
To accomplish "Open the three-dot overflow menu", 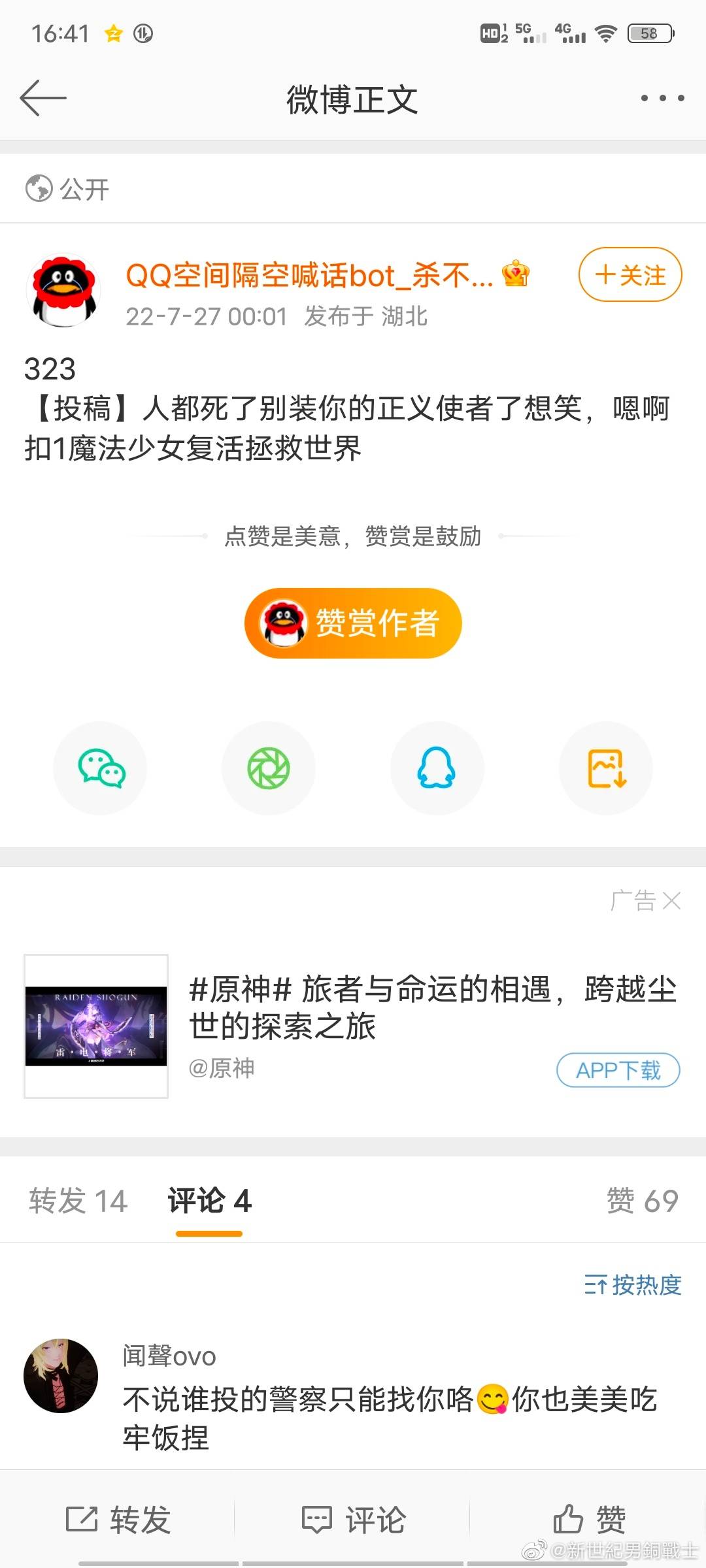I will (x=662, y=98).
